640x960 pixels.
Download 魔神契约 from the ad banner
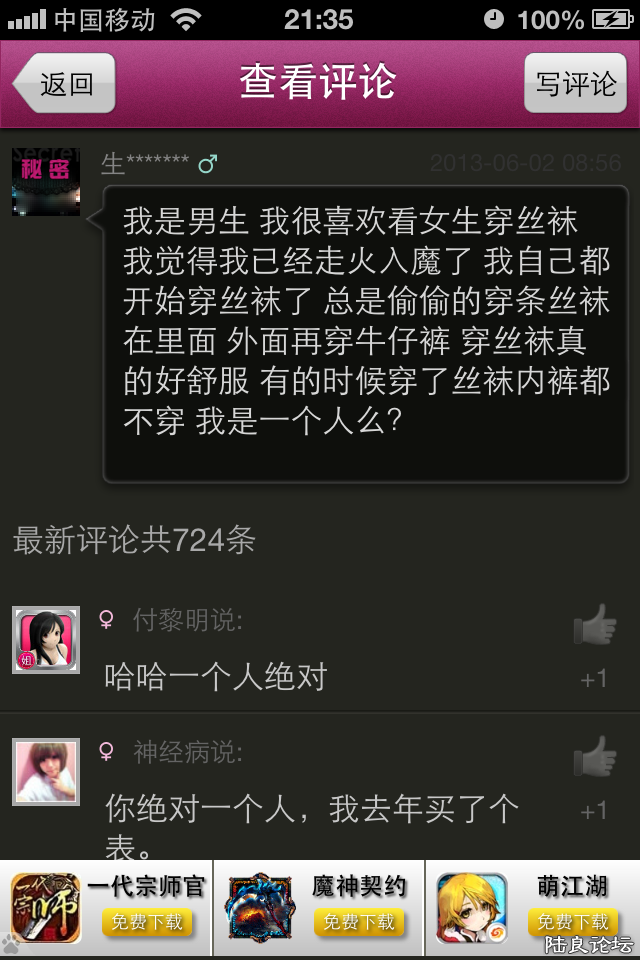(x=359, y=922)
